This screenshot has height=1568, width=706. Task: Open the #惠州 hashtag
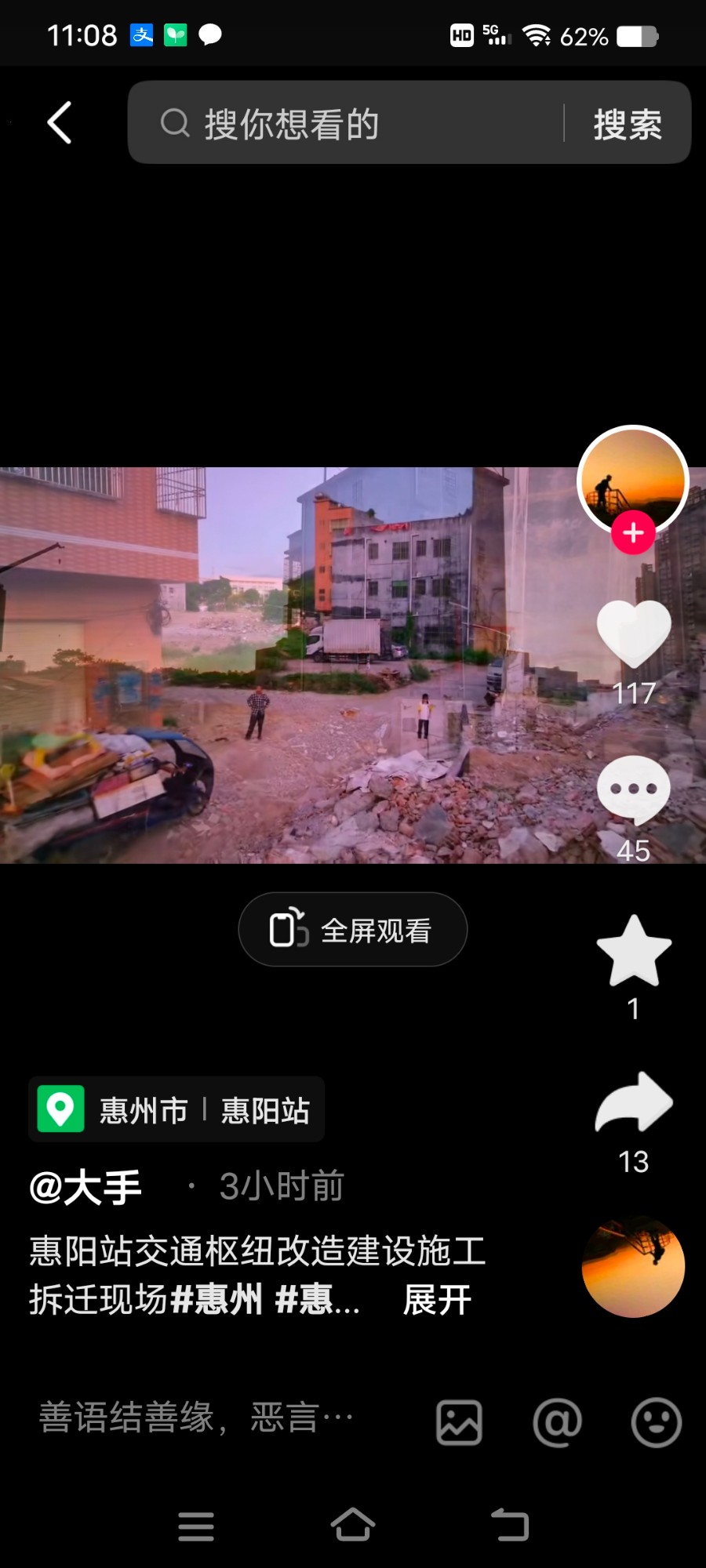pyautogui.click(x=216, y=1300)
